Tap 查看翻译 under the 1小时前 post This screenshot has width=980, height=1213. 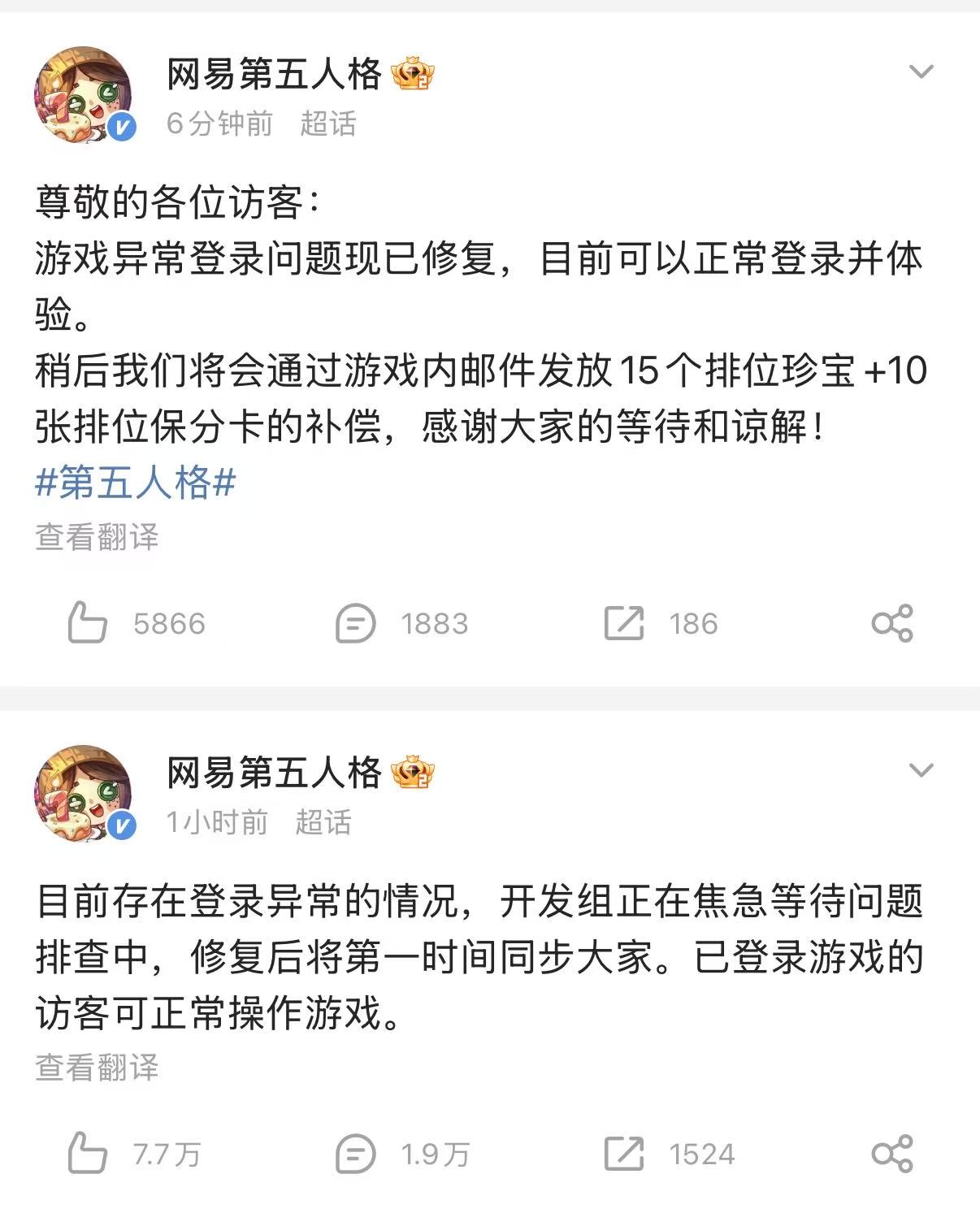[x=97, y=1068]
